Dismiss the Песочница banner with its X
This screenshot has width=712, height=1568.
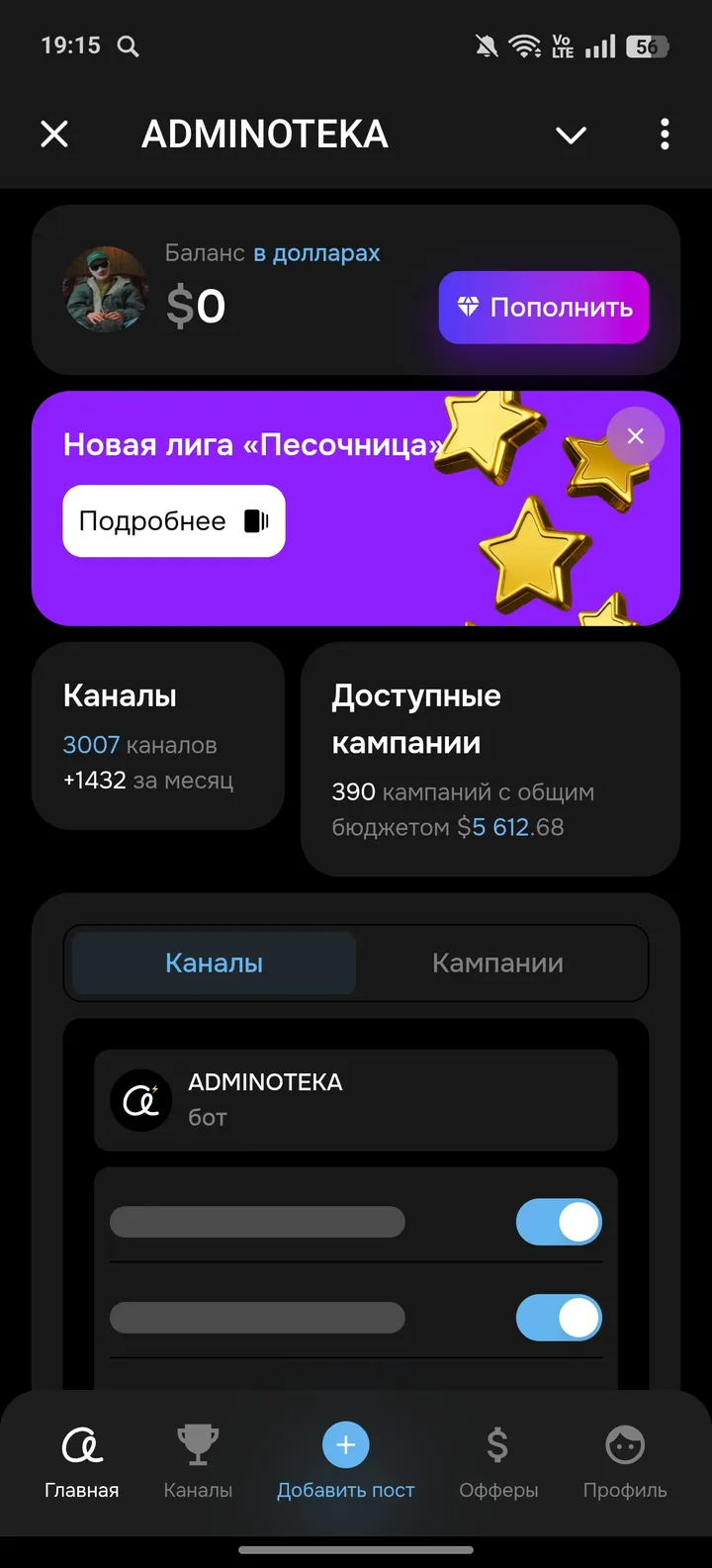(635, 435)
